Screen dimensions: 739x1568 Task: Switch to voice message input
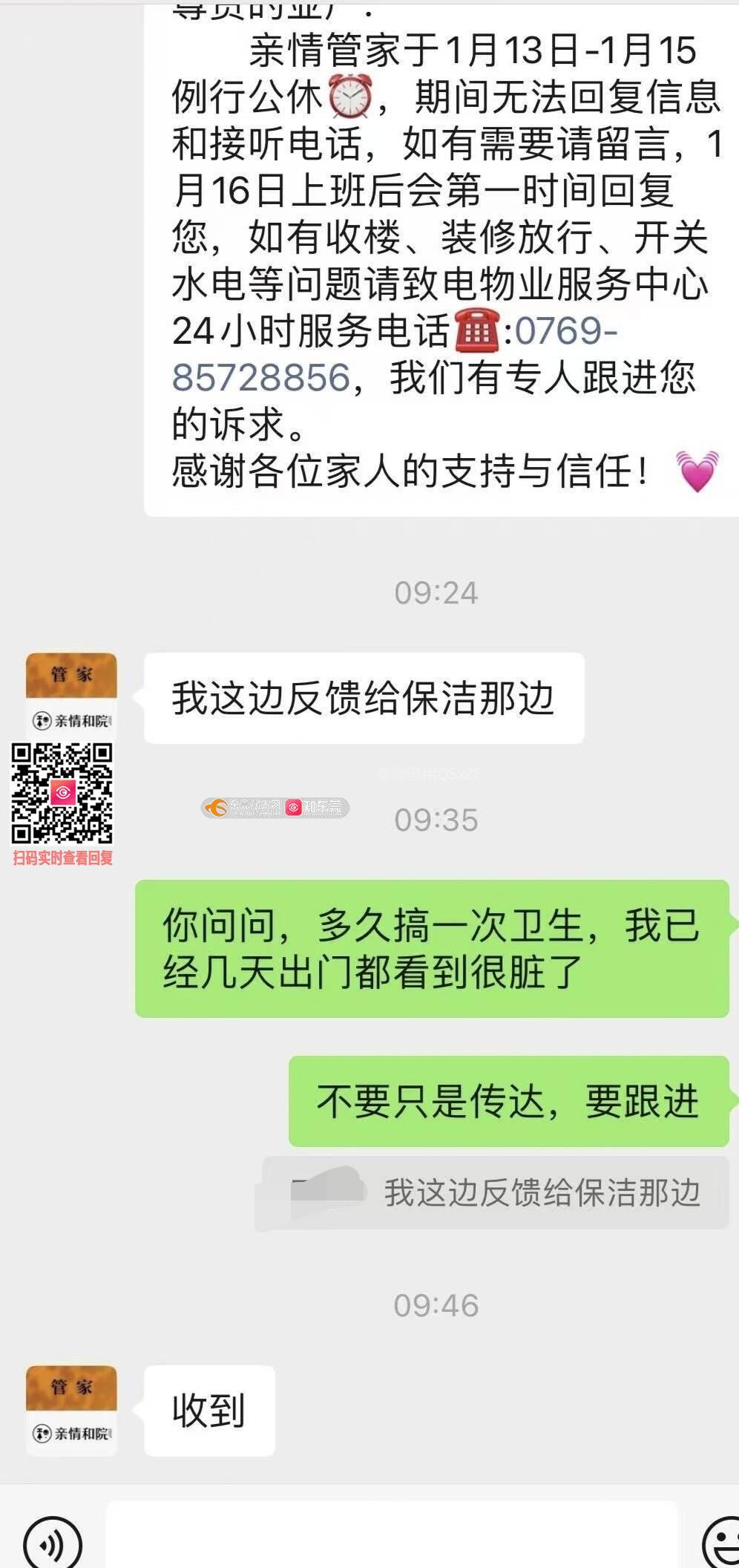[52, 1543]
